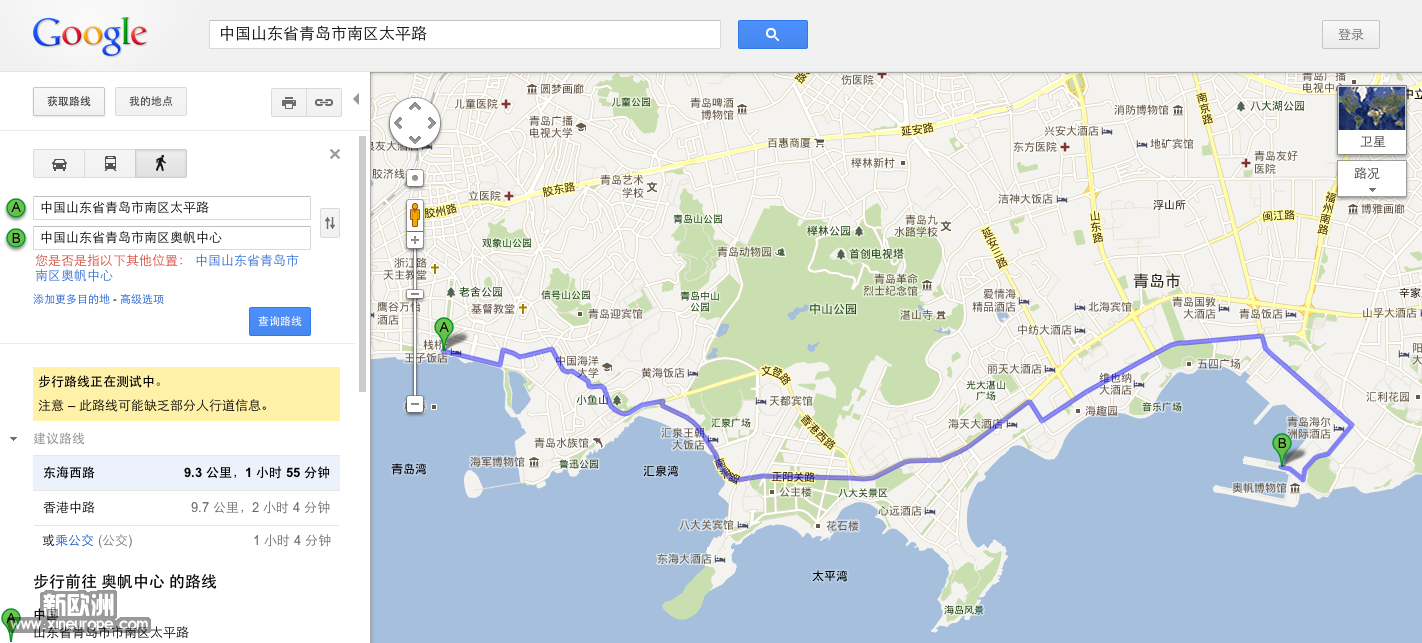Edit destination B field
This screenshot has width=1422, height=643.
tap(172, 238)
